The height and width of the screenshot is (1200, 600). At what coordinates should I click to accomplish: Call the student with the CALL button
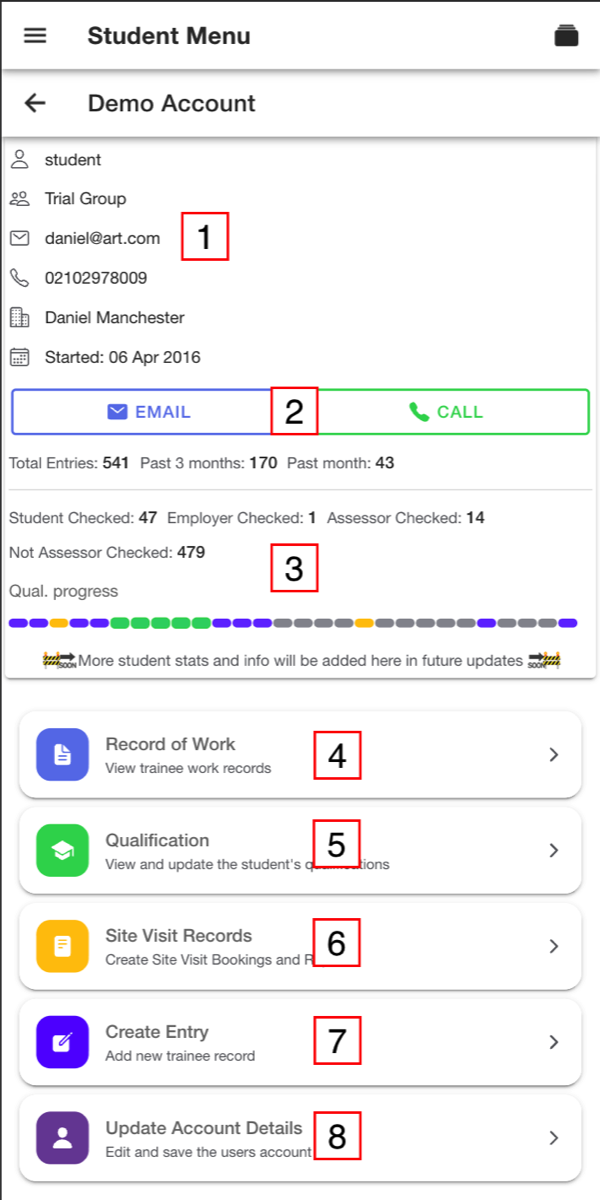(x=445, y=412)
